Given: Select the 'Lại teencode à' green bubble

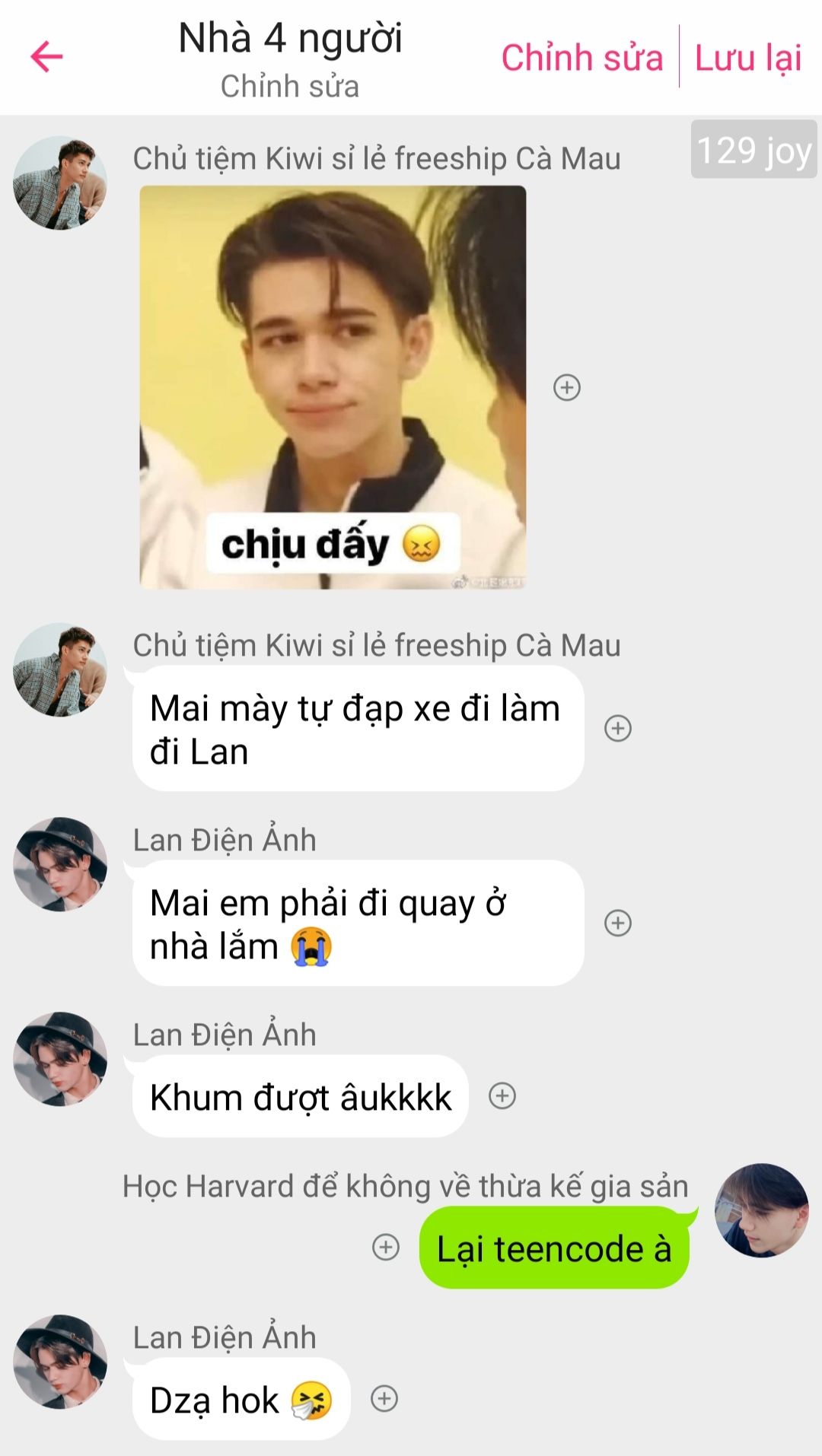Looking at the screenshot, I should [555, 1248].
